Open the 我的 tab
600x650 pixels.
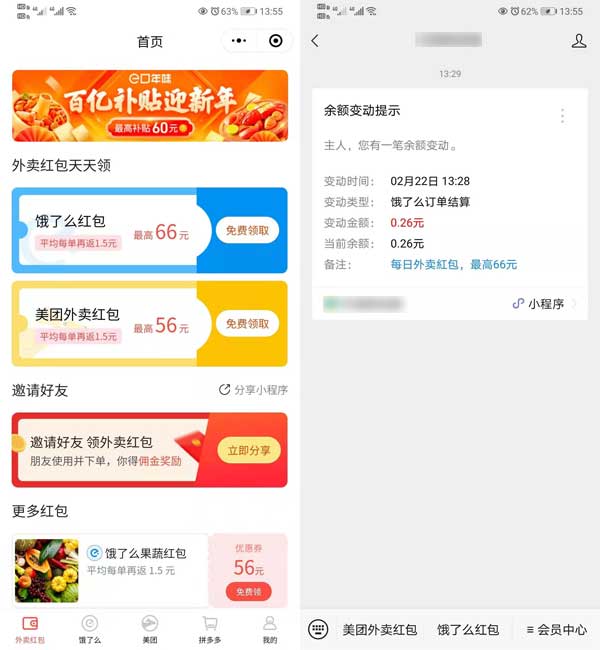(x=270, y=629)
